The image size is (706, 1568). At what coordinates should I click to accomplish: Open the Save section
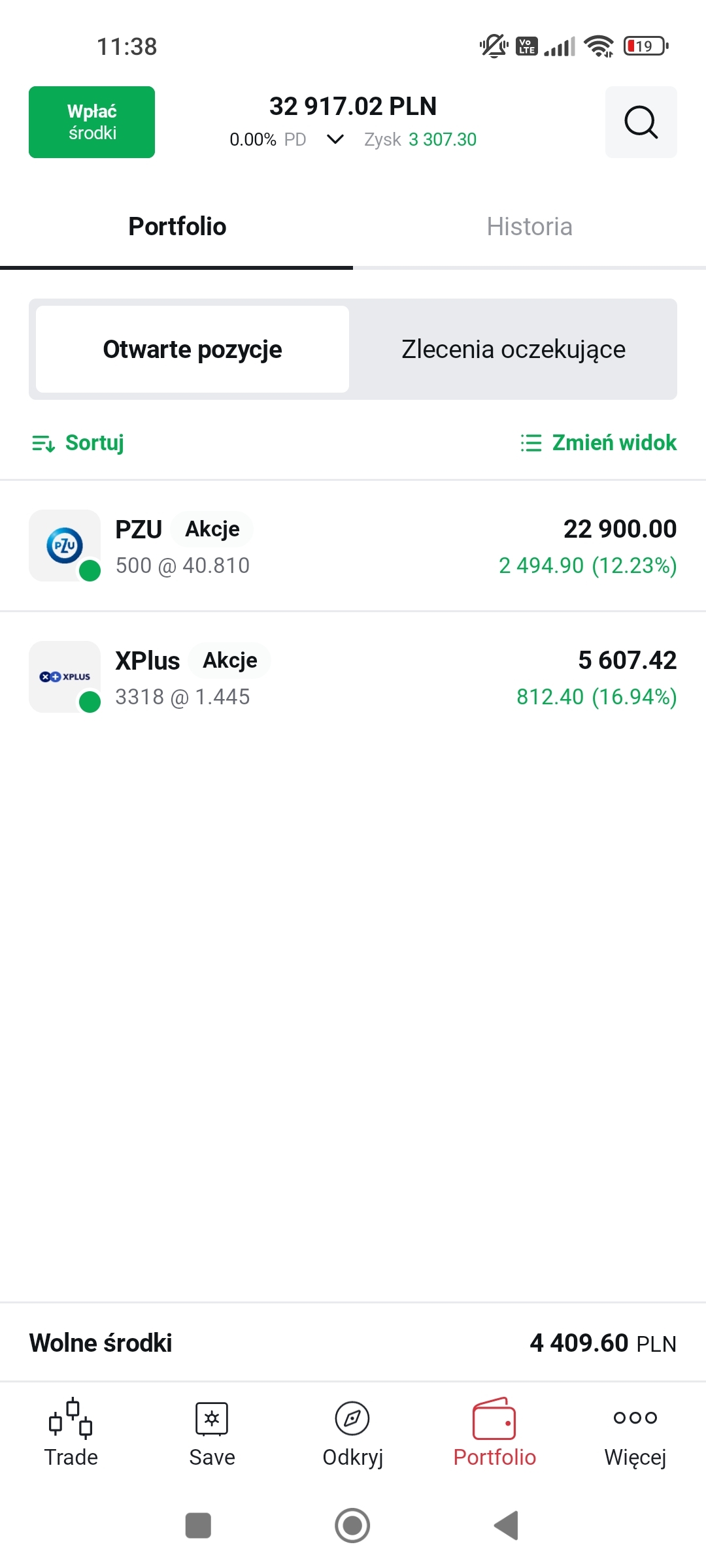click(212, 1433)
